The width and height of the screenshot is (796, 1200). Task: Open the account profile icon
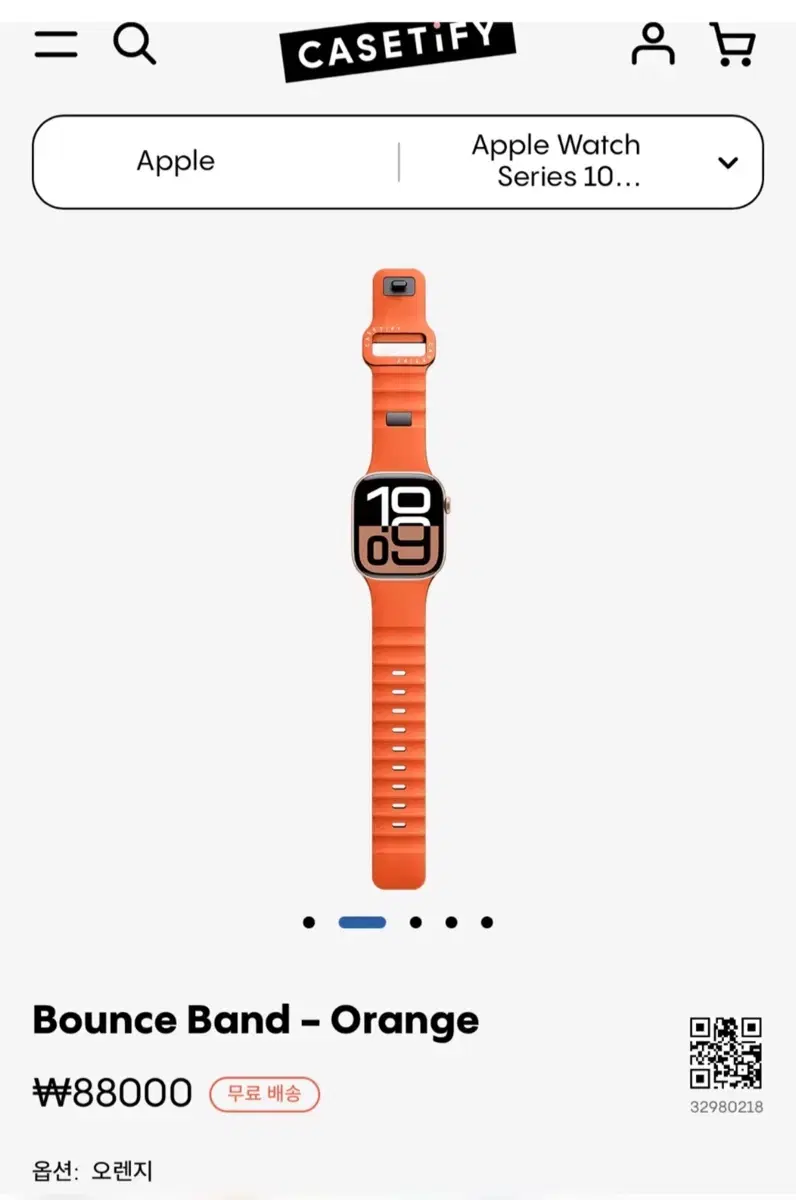653,45
